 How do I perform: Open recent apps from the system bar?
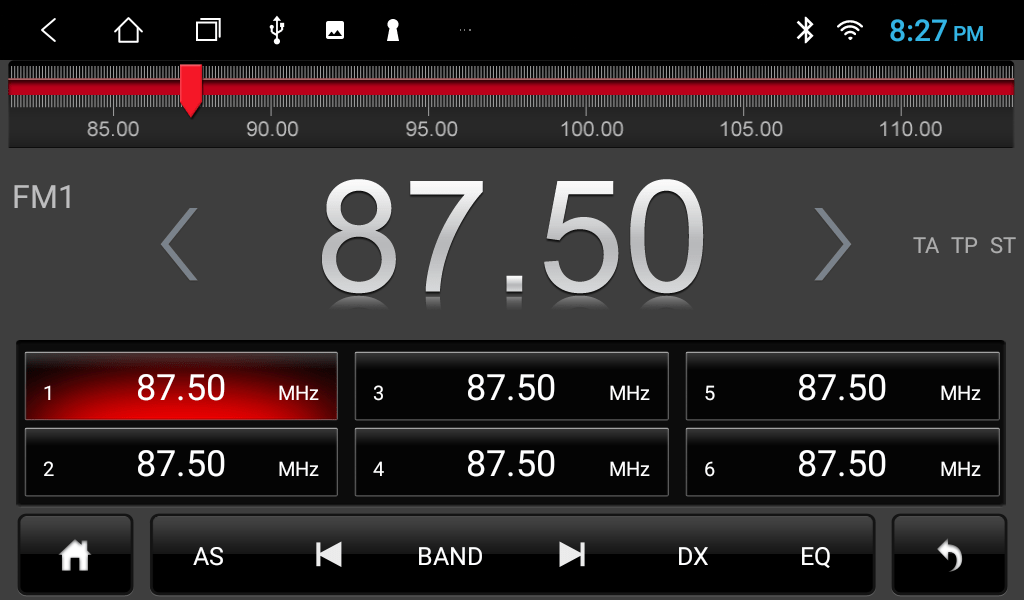[207, 30]
